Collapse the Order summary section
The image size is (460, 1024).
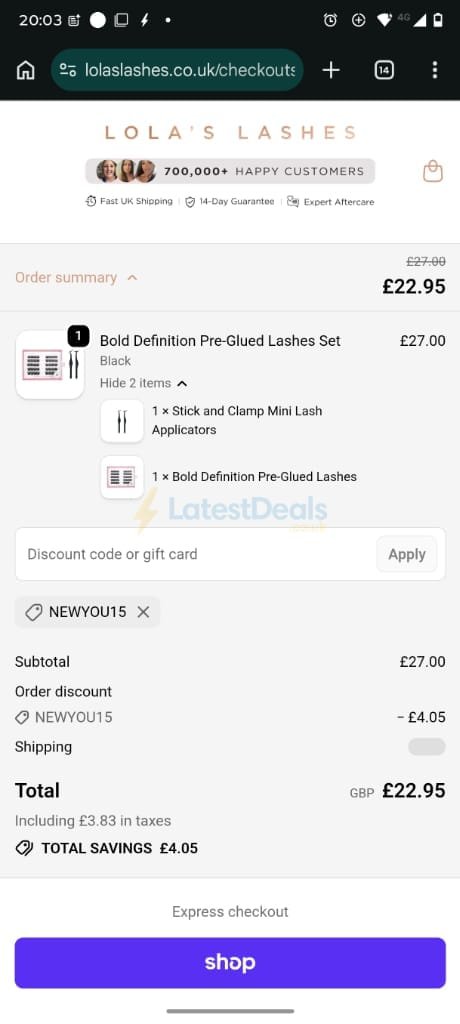coord(76,278)
